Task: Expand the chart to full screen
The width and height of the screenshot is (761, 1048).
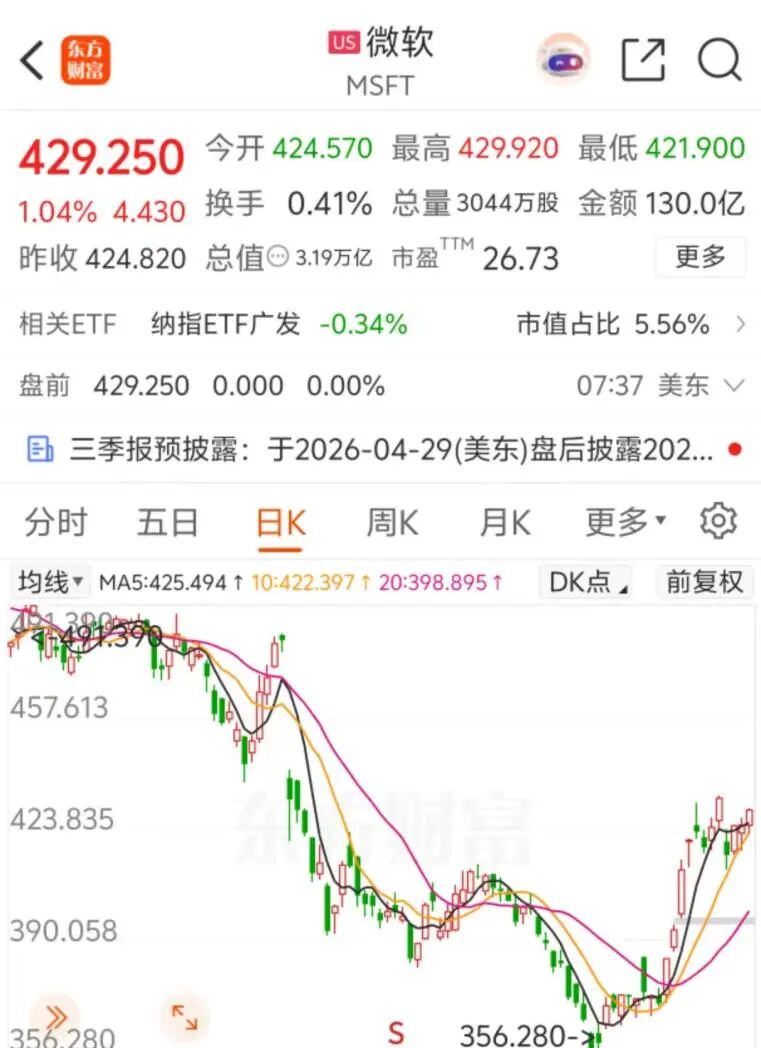Action: (x=185, y=1017)
